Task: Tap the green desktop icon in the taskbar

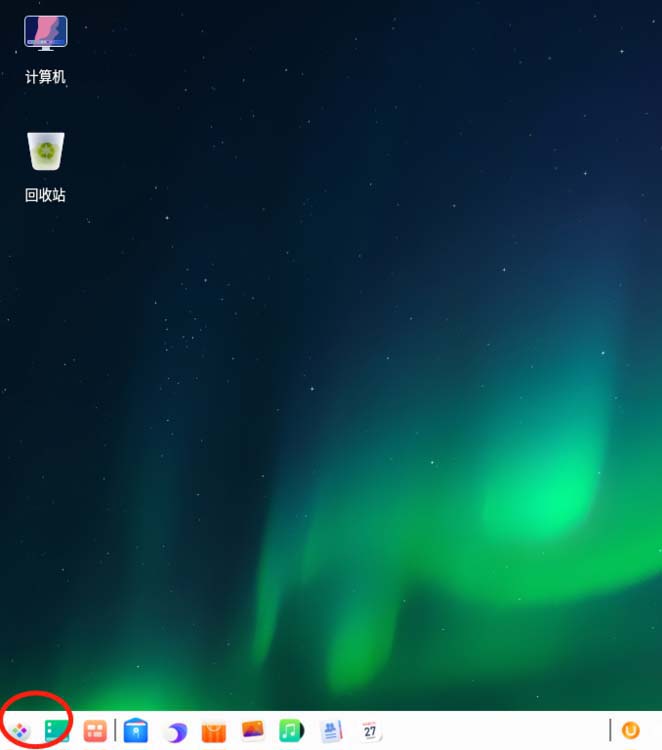Action: point(57,731)
